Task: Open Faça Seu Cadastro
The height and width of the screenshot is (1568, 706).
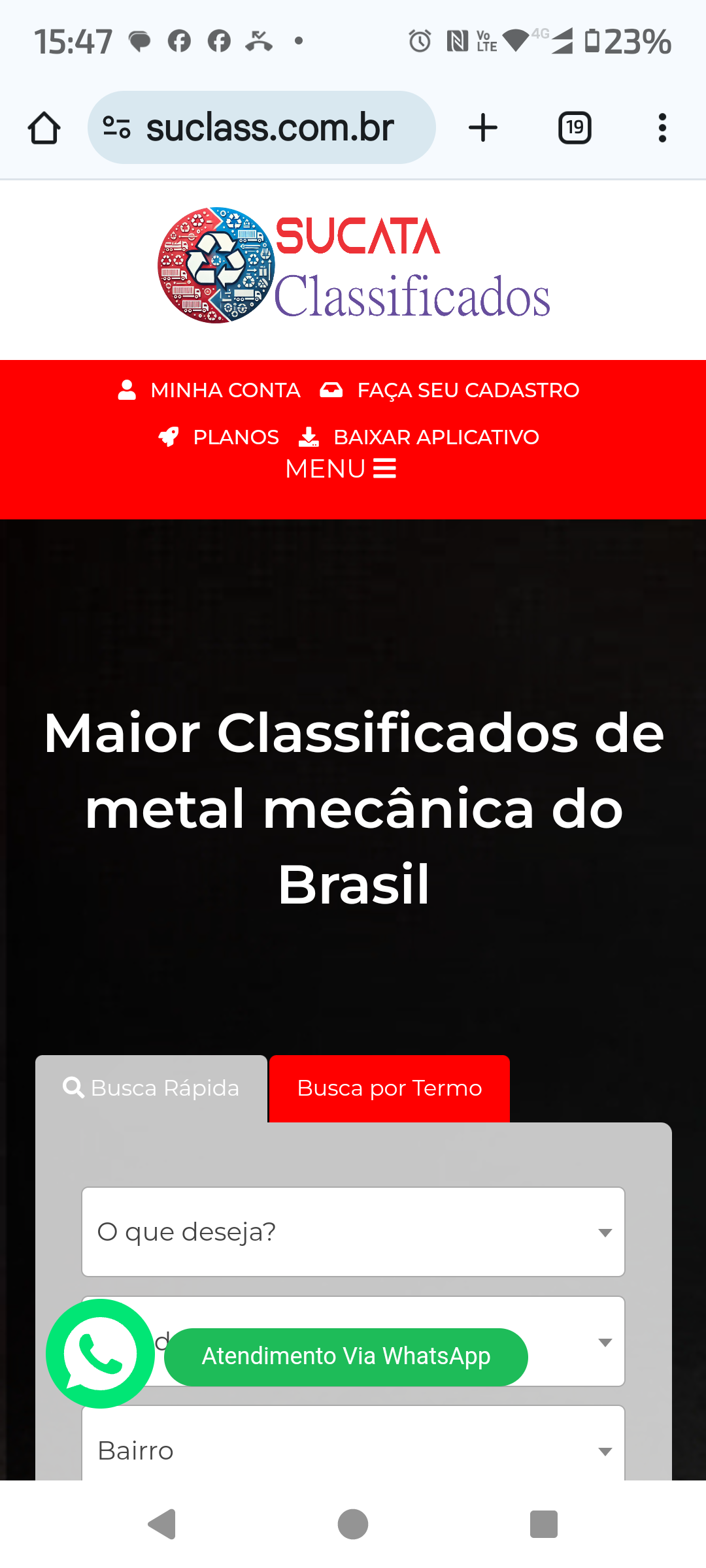Action: (x=450, y=390)
